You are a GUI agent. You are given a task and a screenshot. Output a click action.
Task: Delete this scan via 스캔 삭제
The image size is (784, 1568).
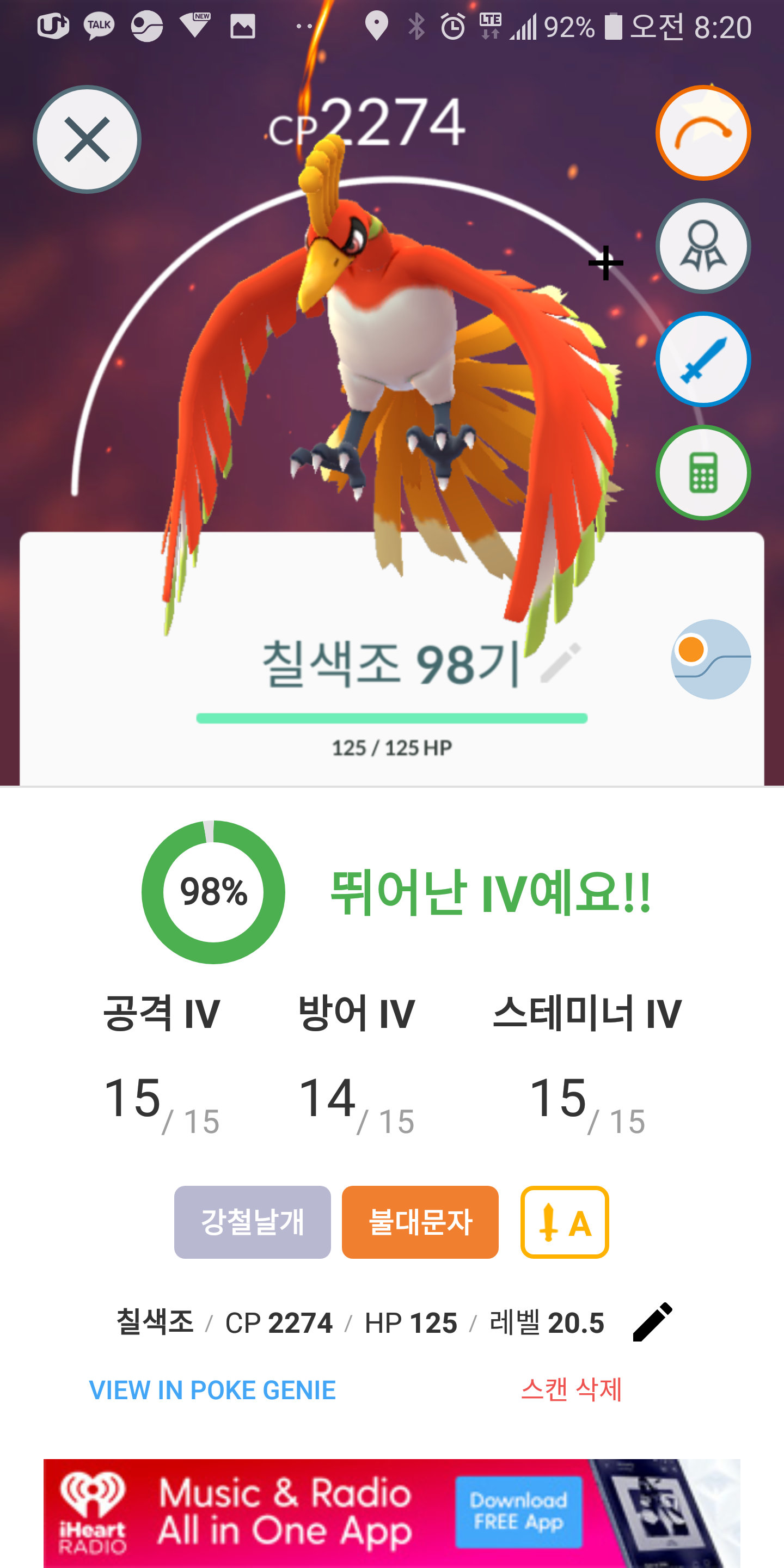[572, 1389]
